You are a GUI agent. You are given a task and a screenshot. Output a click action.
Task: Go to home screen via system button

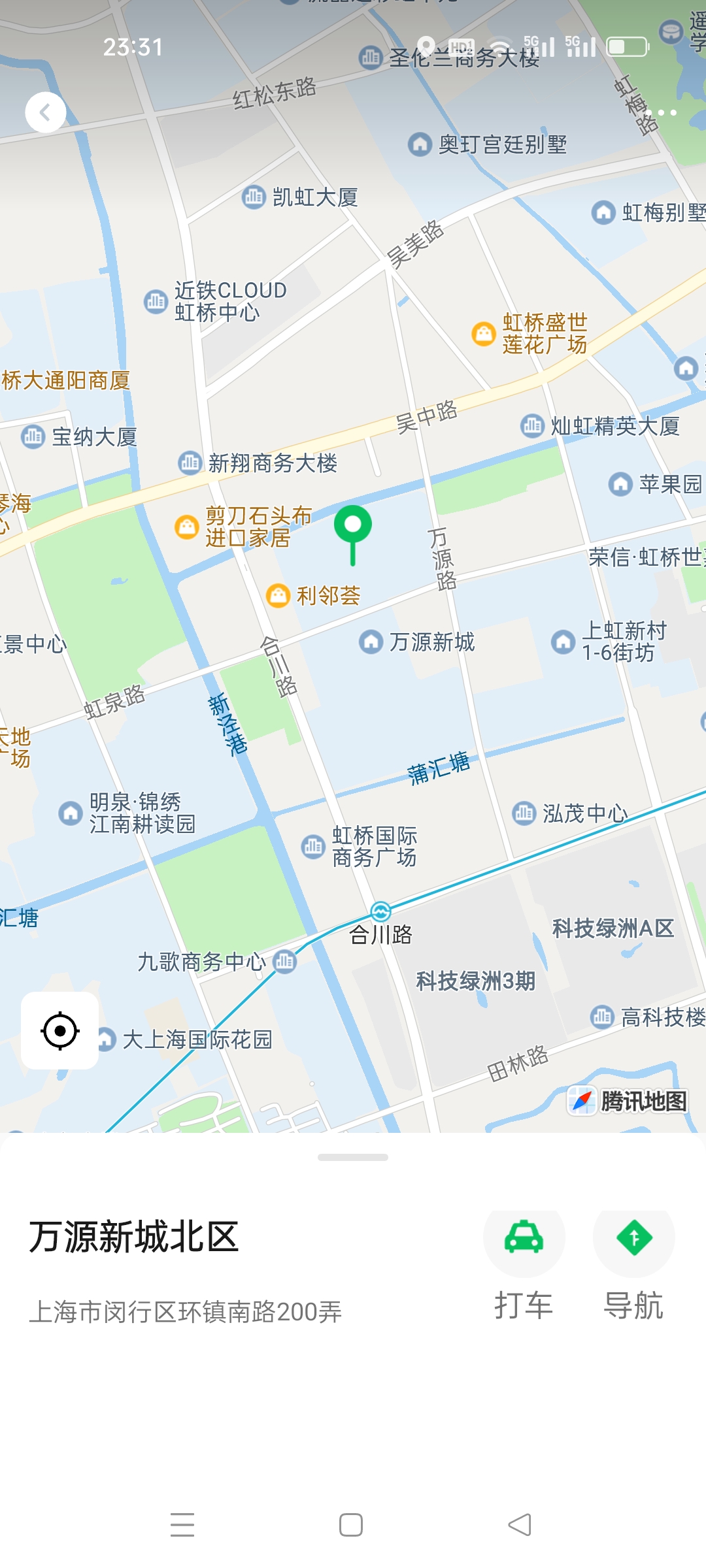tap(351, 1525)
